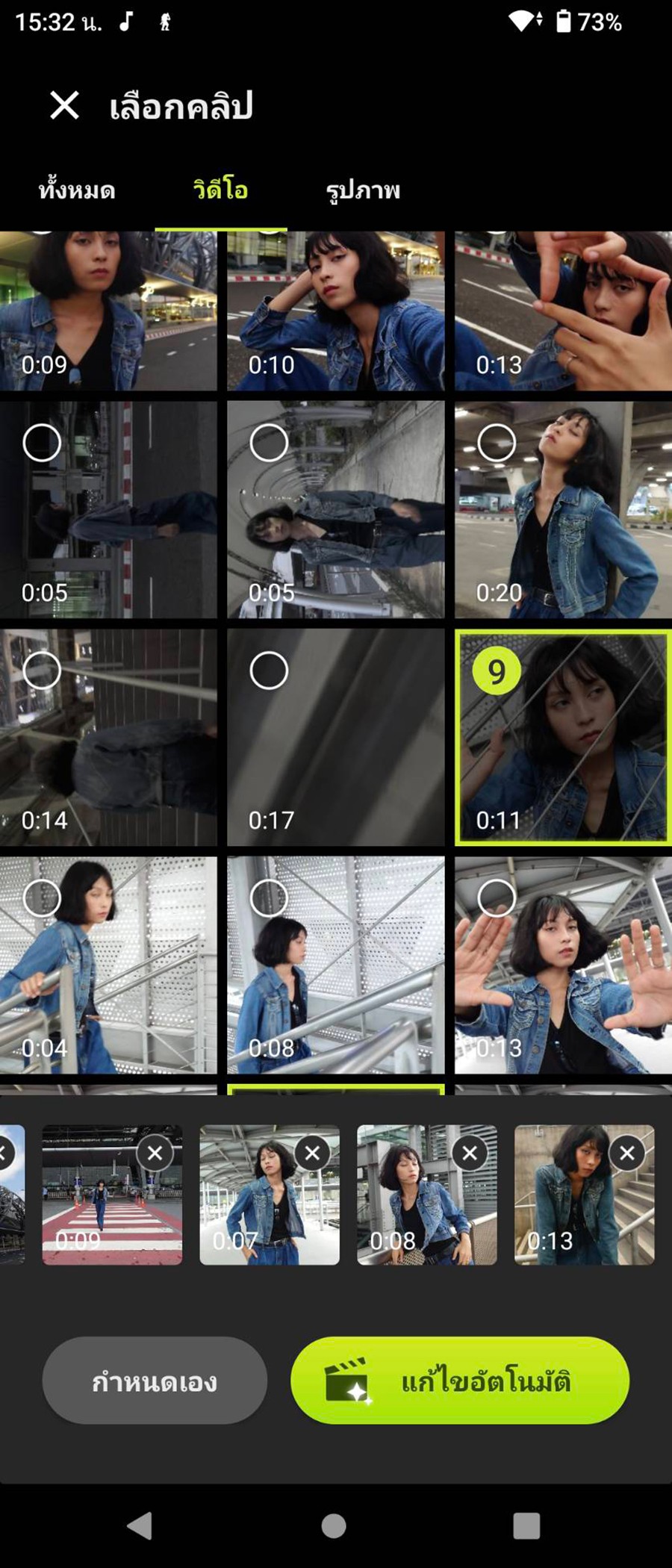672x1568 pixels.
Task: Remove the 0:09 clip from selection tray
Action: [x=155, y=1154]
